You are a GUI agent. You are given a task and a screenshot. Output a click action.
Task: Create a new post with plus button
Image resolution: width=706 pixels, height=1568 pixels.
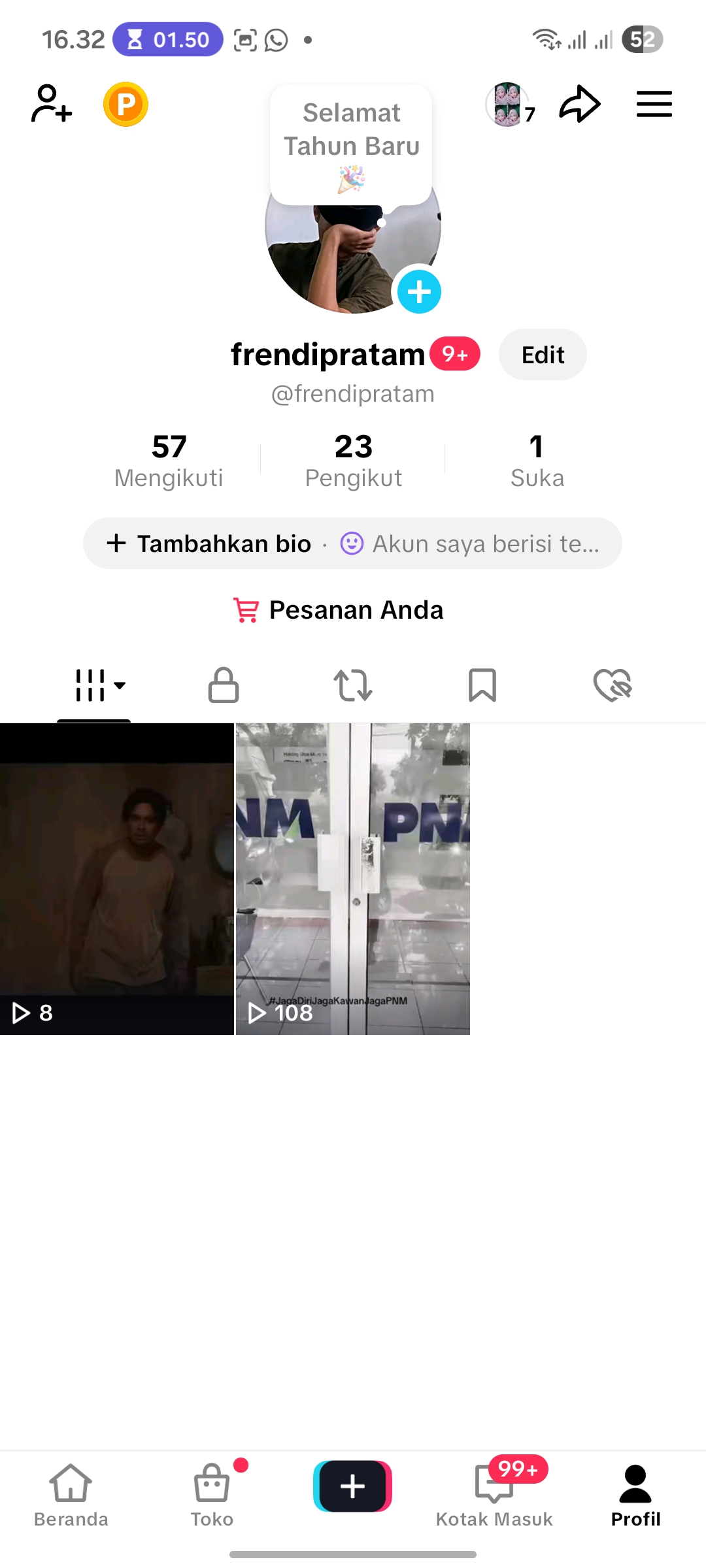(352, 1486)
